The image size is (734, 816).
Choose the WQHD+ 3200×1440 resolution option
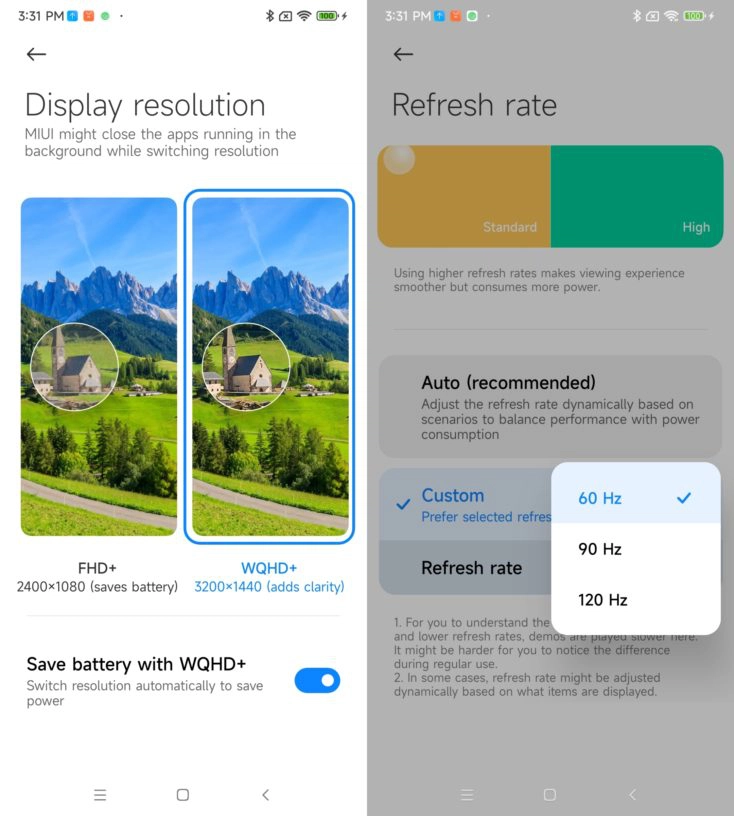pyautogui.click(x=269, y=367)
